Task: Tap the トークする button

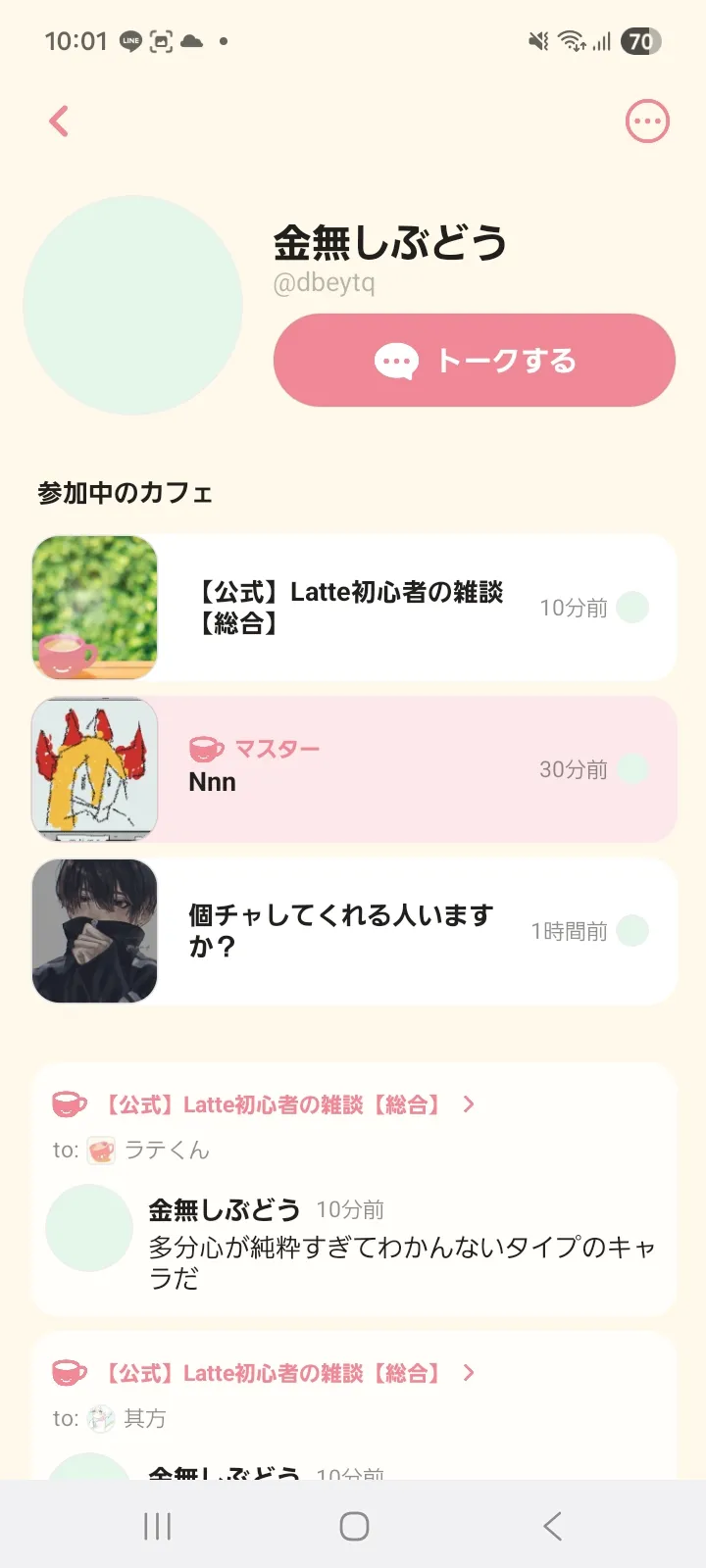Action: pyautogui.click(x=474, y=361)
